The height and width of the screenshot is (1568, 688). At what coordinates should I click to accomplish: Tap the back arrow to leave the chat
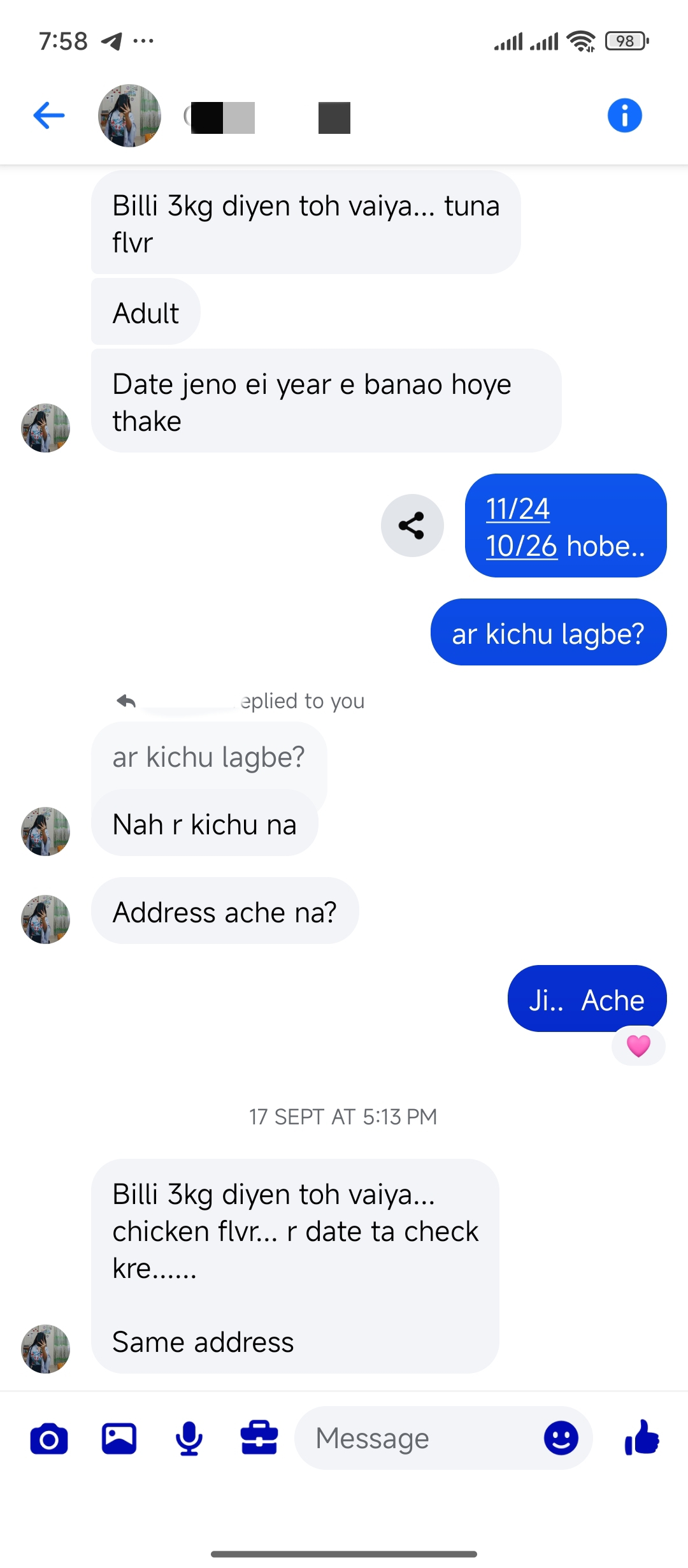[x=48, y=115]
